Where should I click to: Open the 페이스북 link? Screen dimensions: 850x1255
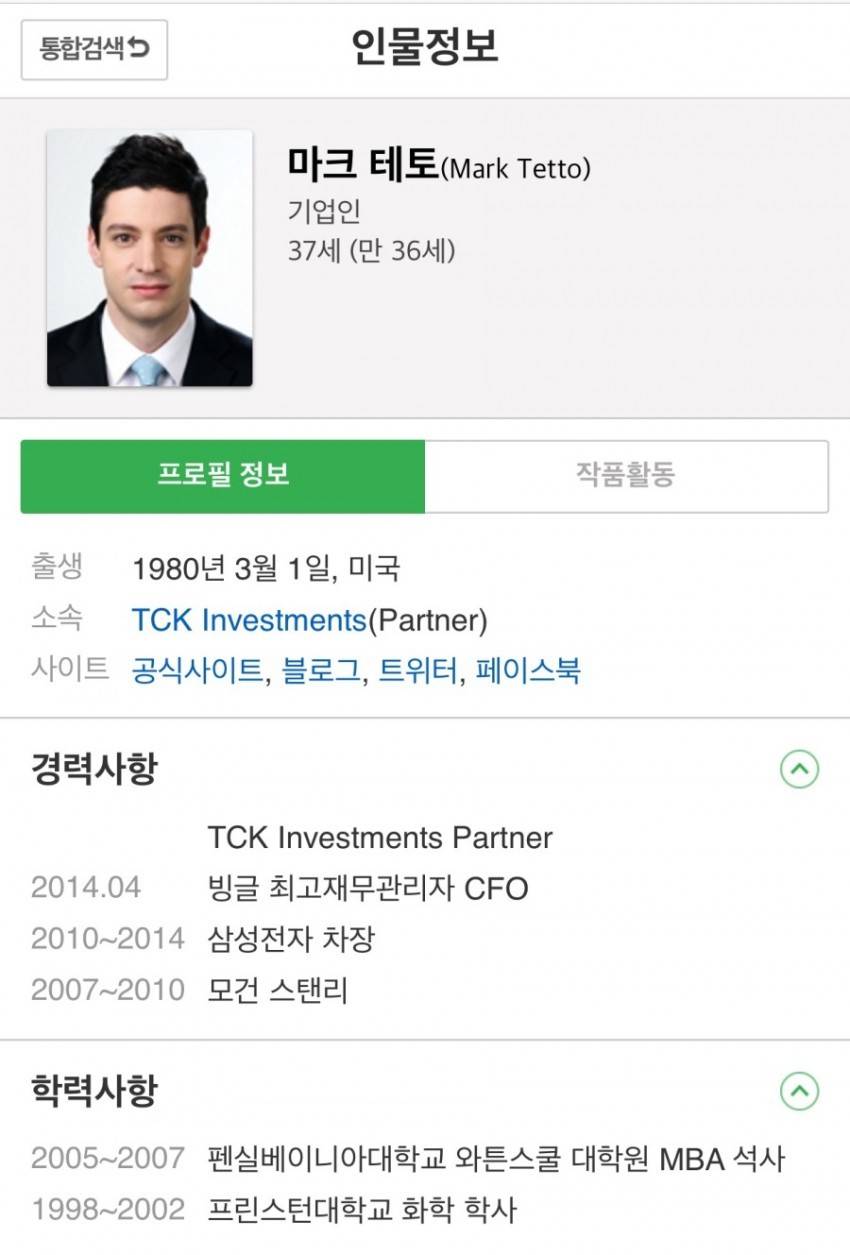click(x=530, y=674)
